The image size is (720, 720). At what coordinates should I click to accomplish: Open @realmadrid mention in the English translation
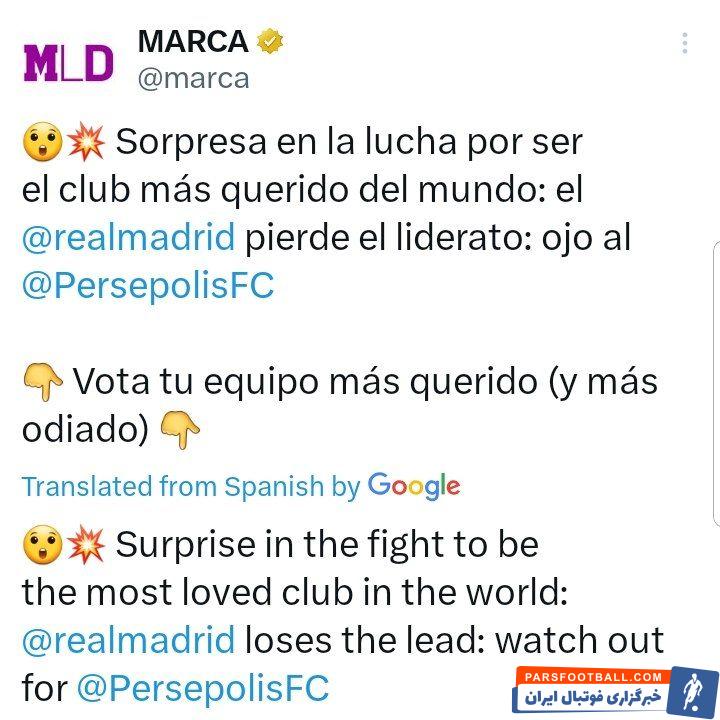coord(128,639)
